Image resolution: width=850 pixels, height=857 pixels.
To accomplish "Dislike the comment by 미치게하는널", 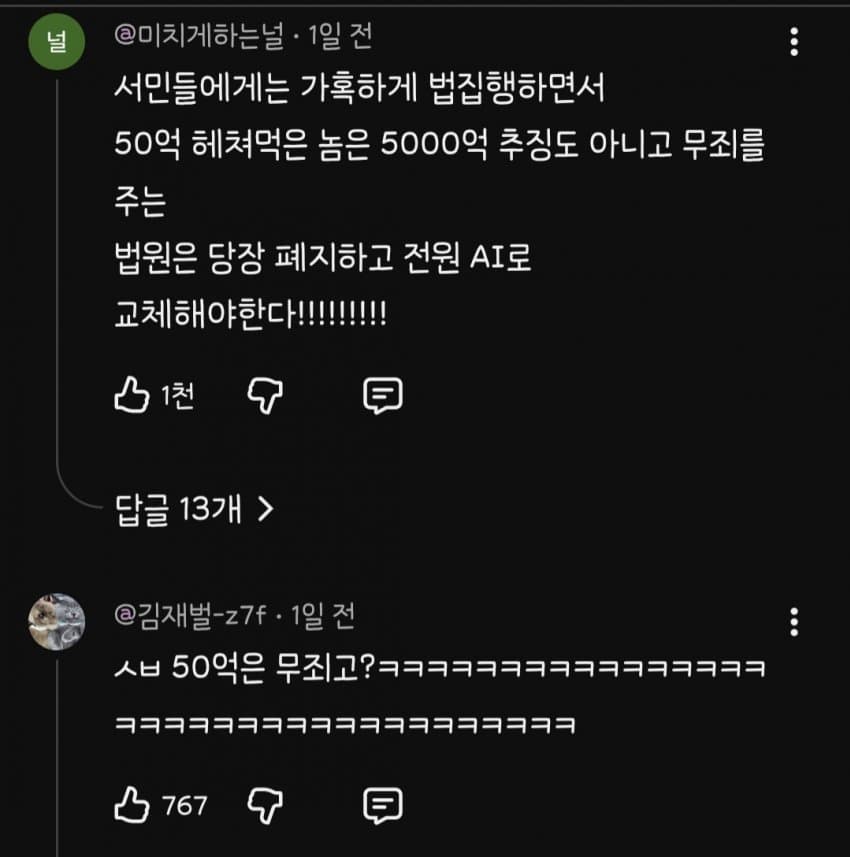I will [265, 397].
